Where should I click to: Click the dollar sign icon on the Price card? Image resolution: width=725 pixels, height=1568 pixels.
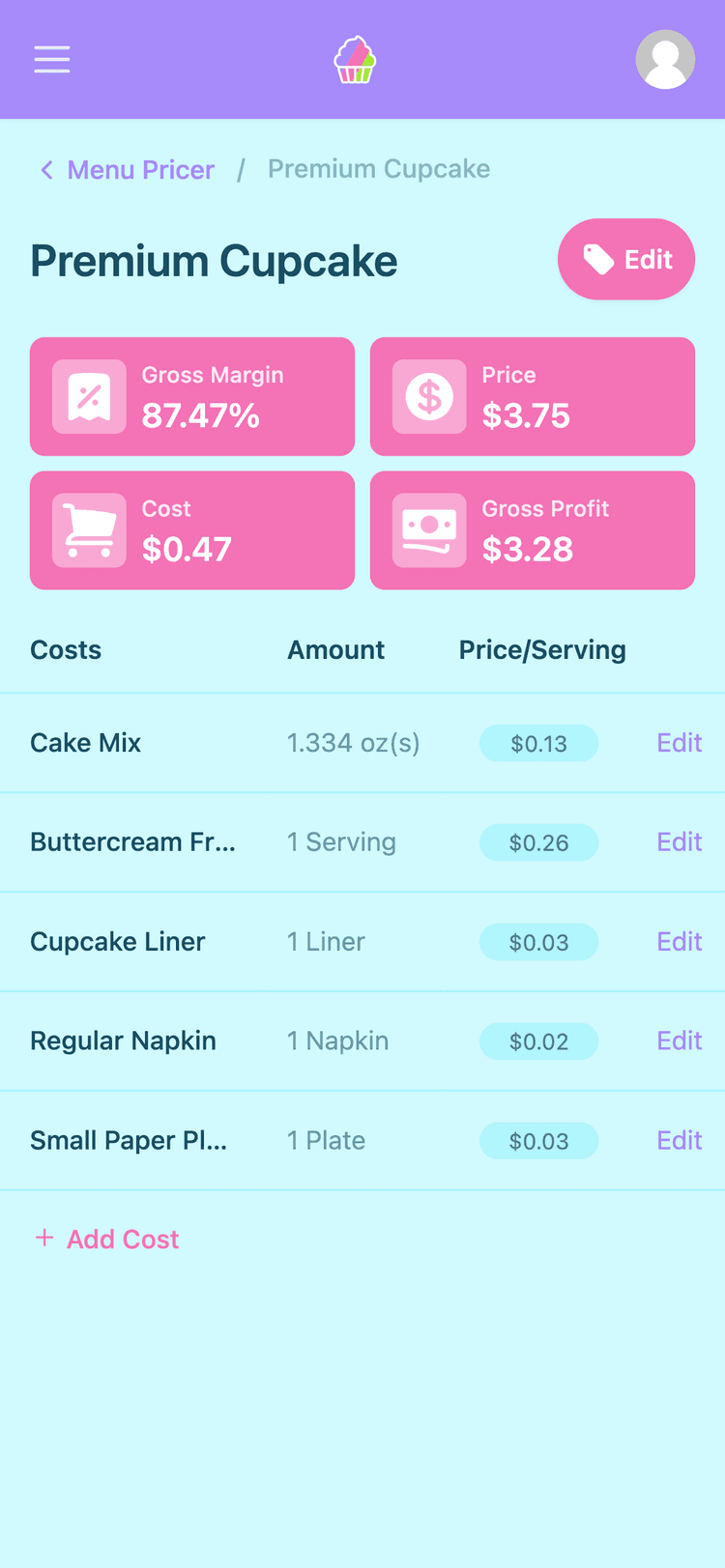point(429,396)
